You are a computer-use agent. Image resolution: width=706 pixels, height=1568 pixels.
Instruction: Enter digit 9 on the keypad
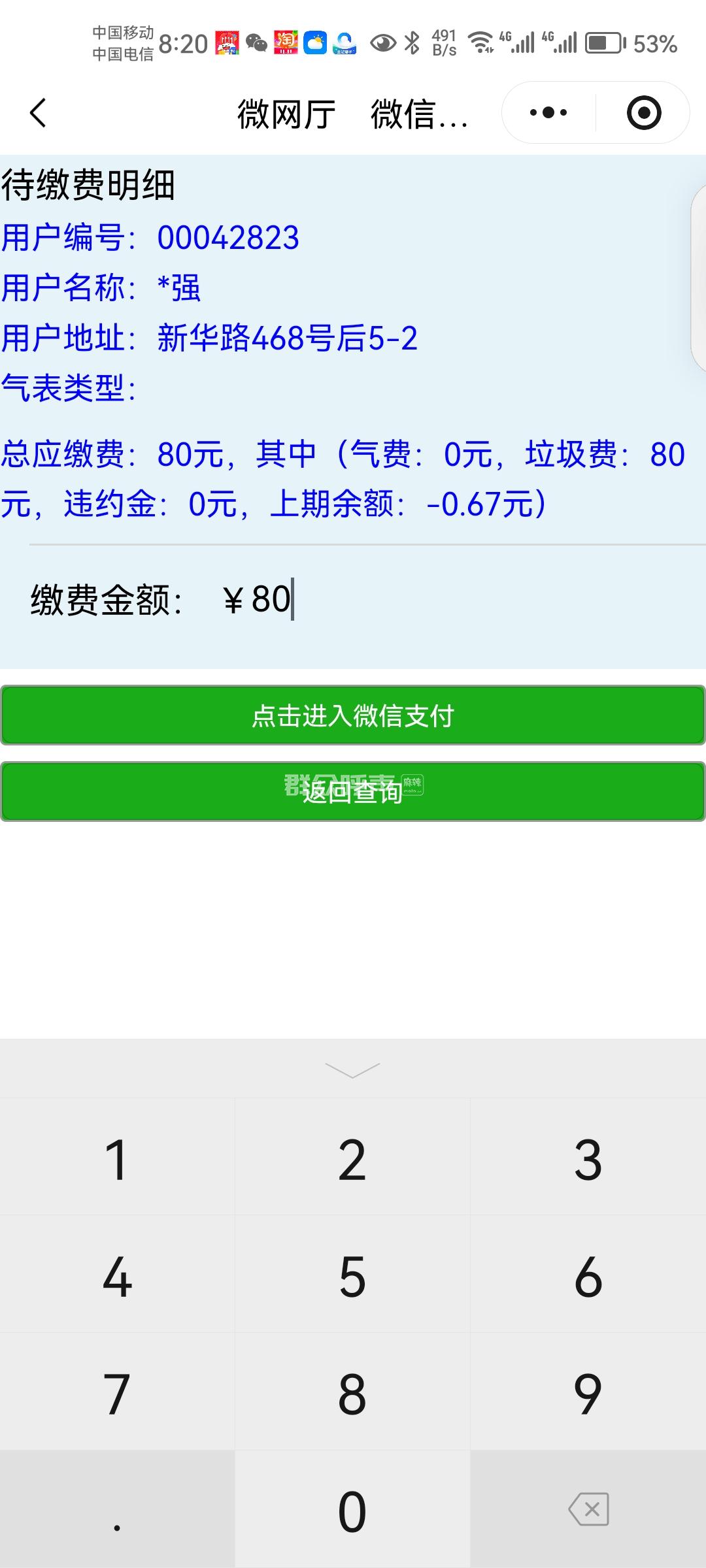588,1394
